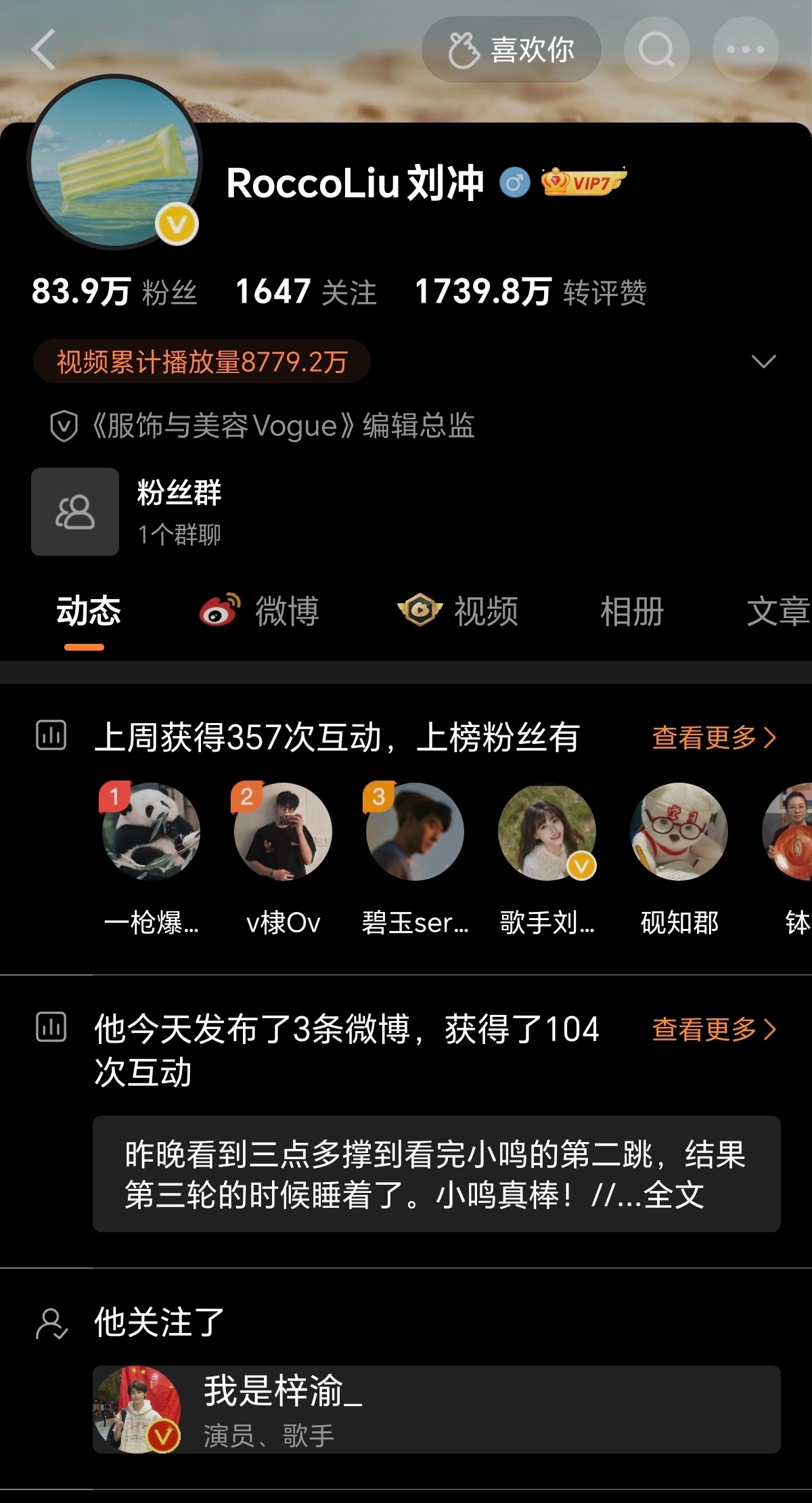Open the 粉丝群 group chat icon
This screenshot has width=812, height=1503.
tap(74, 511)
